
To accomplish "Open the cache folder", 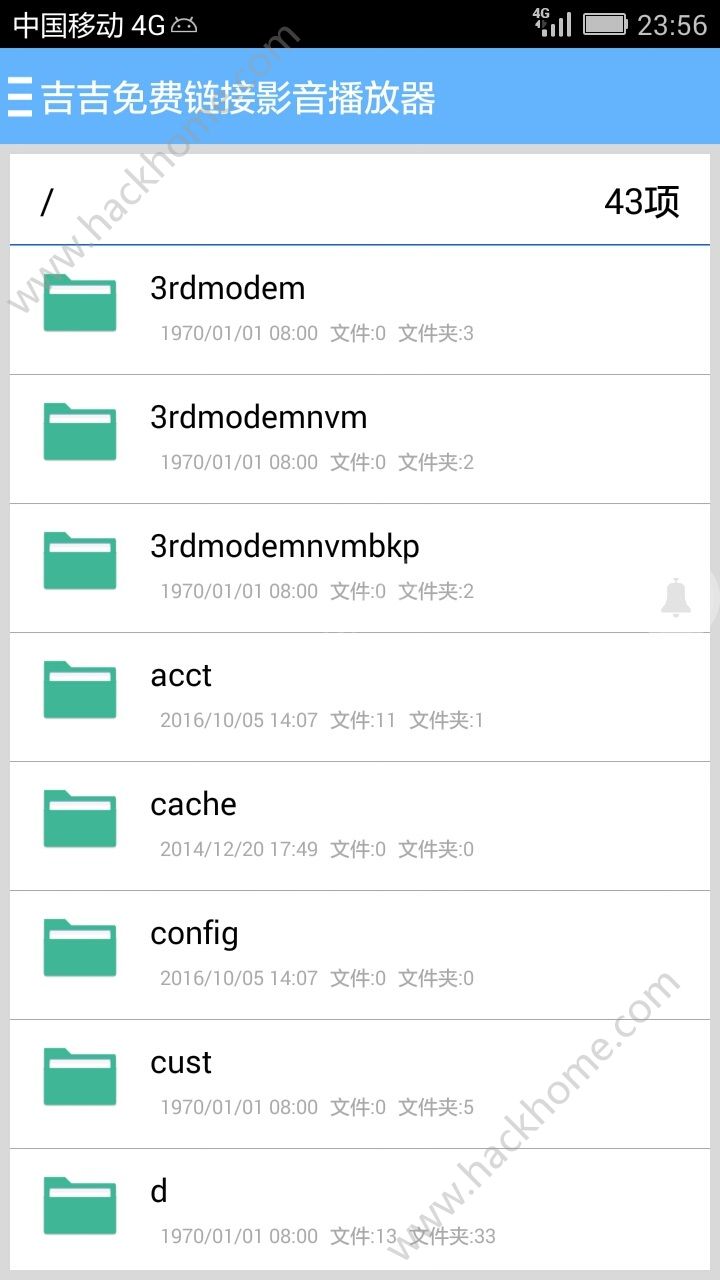I will [x=360, y=826].
